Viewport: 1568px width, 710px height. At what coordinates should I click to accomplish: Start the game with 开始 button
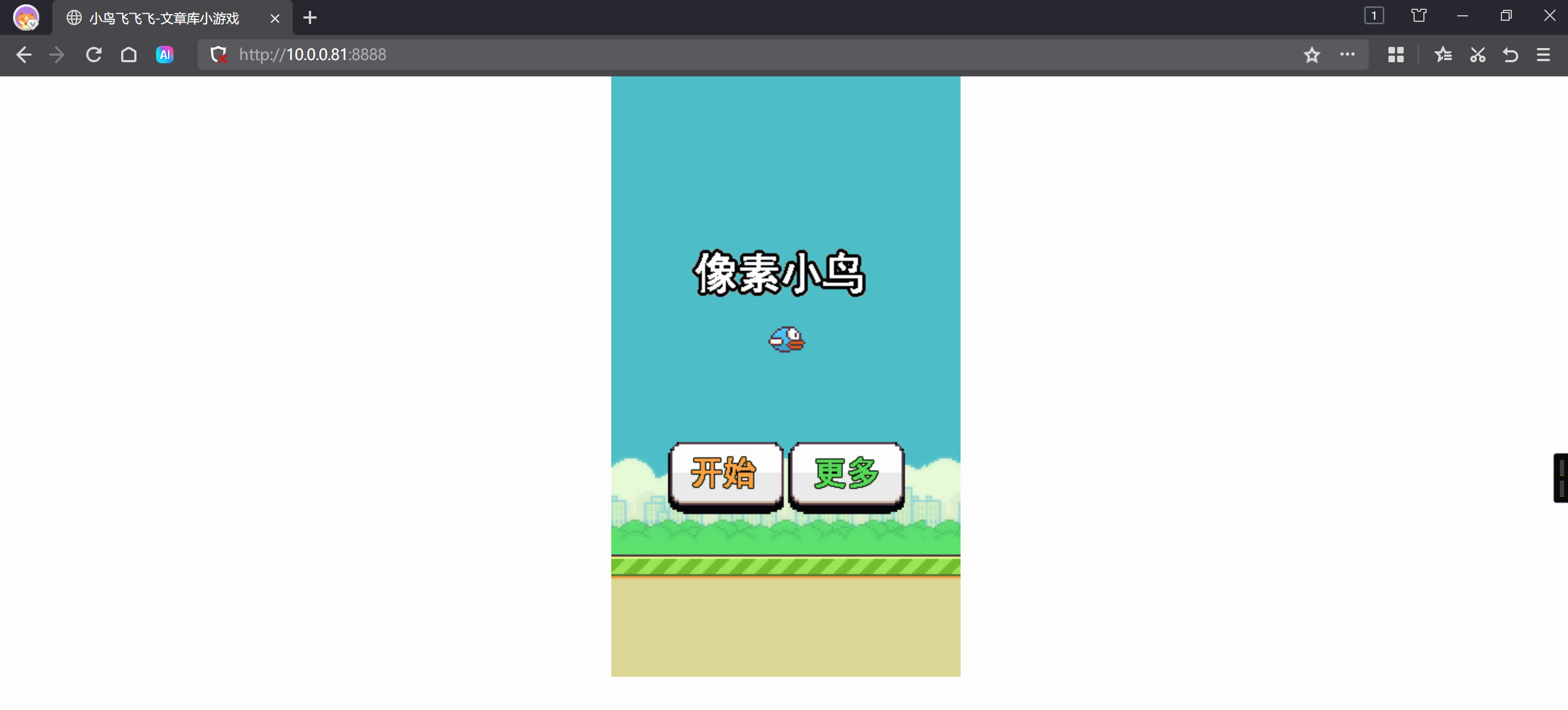(725, 475)
